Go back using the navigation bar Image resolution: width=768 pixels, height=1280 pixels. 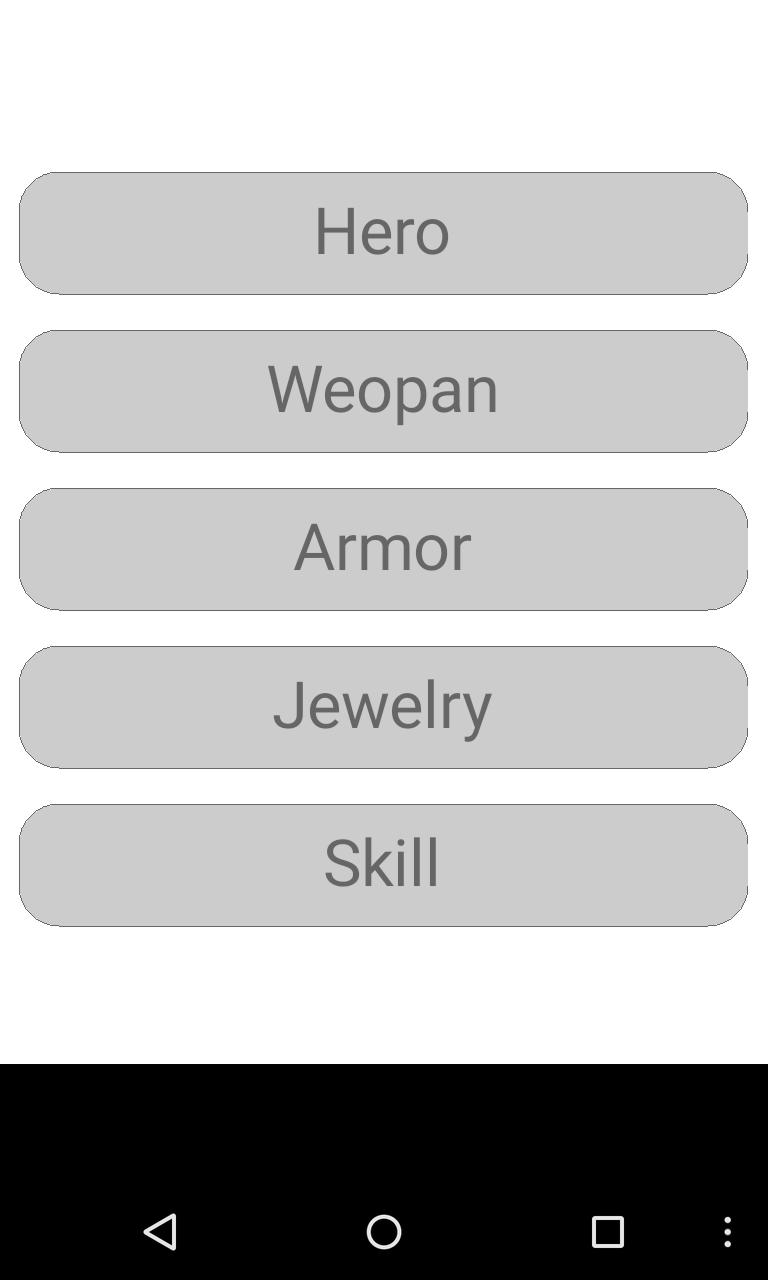pos(160,1231)
